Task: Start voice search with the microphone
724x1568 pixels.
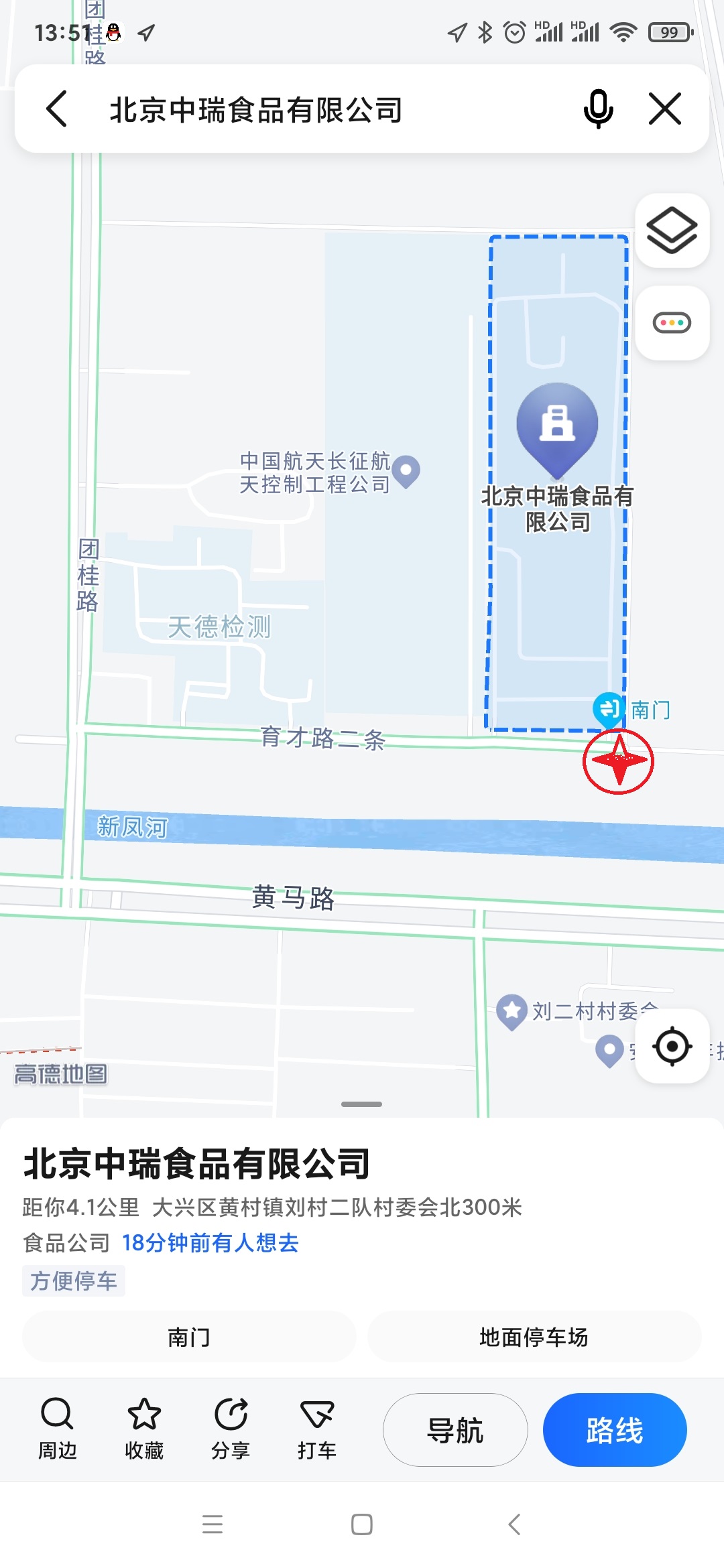Action: (x=598, y=109)
